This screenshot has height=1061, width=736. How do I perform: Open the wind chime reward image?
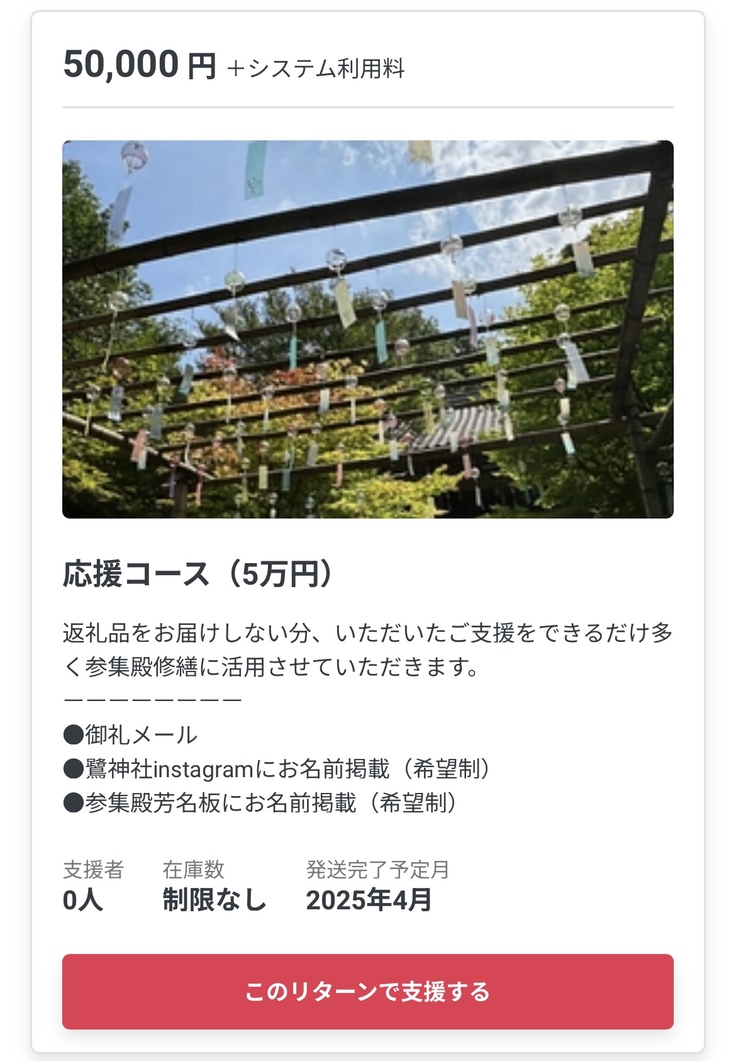coord(367,329)
